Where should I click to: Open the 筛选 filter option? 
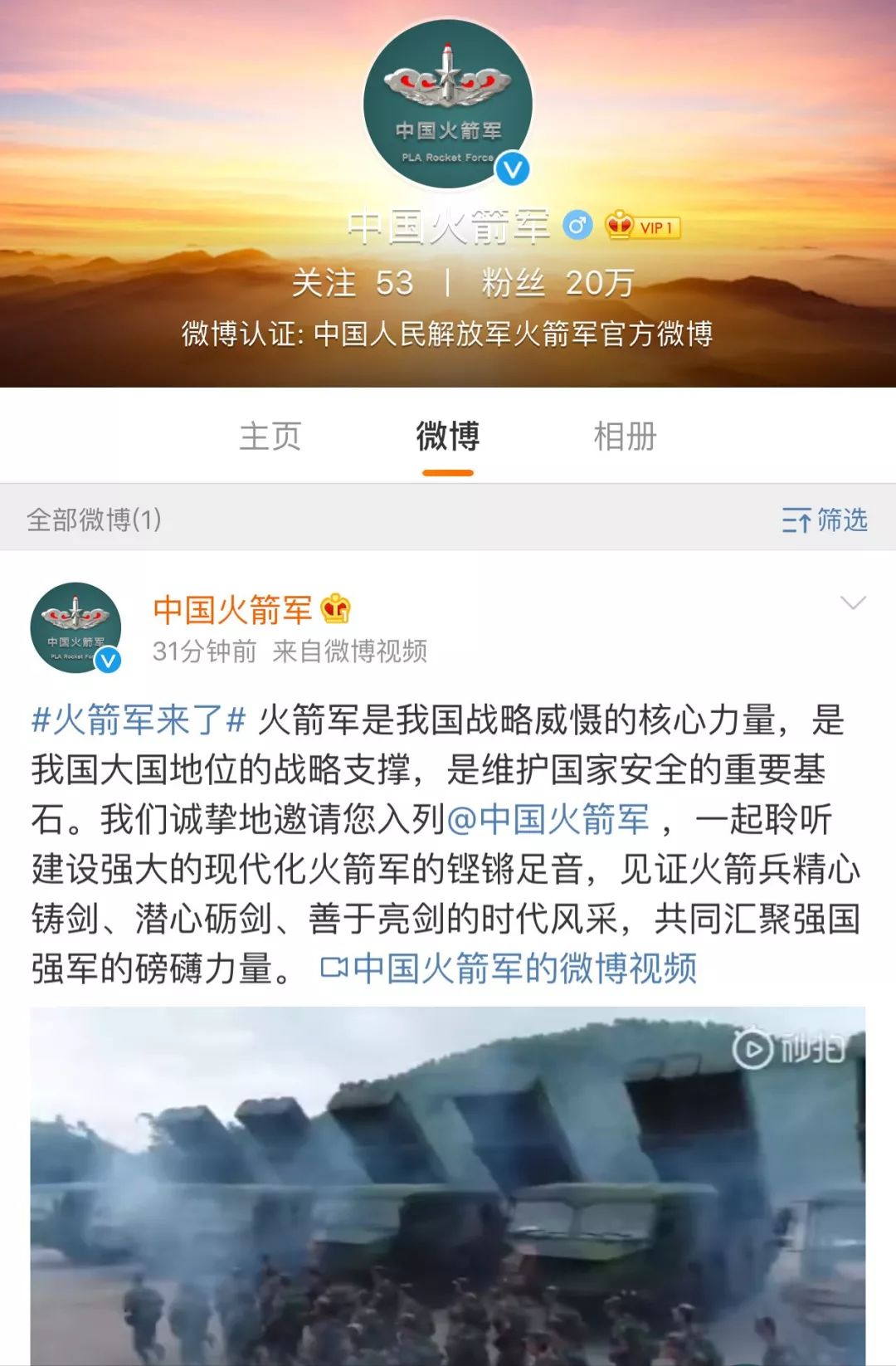[x=825, y=520]
